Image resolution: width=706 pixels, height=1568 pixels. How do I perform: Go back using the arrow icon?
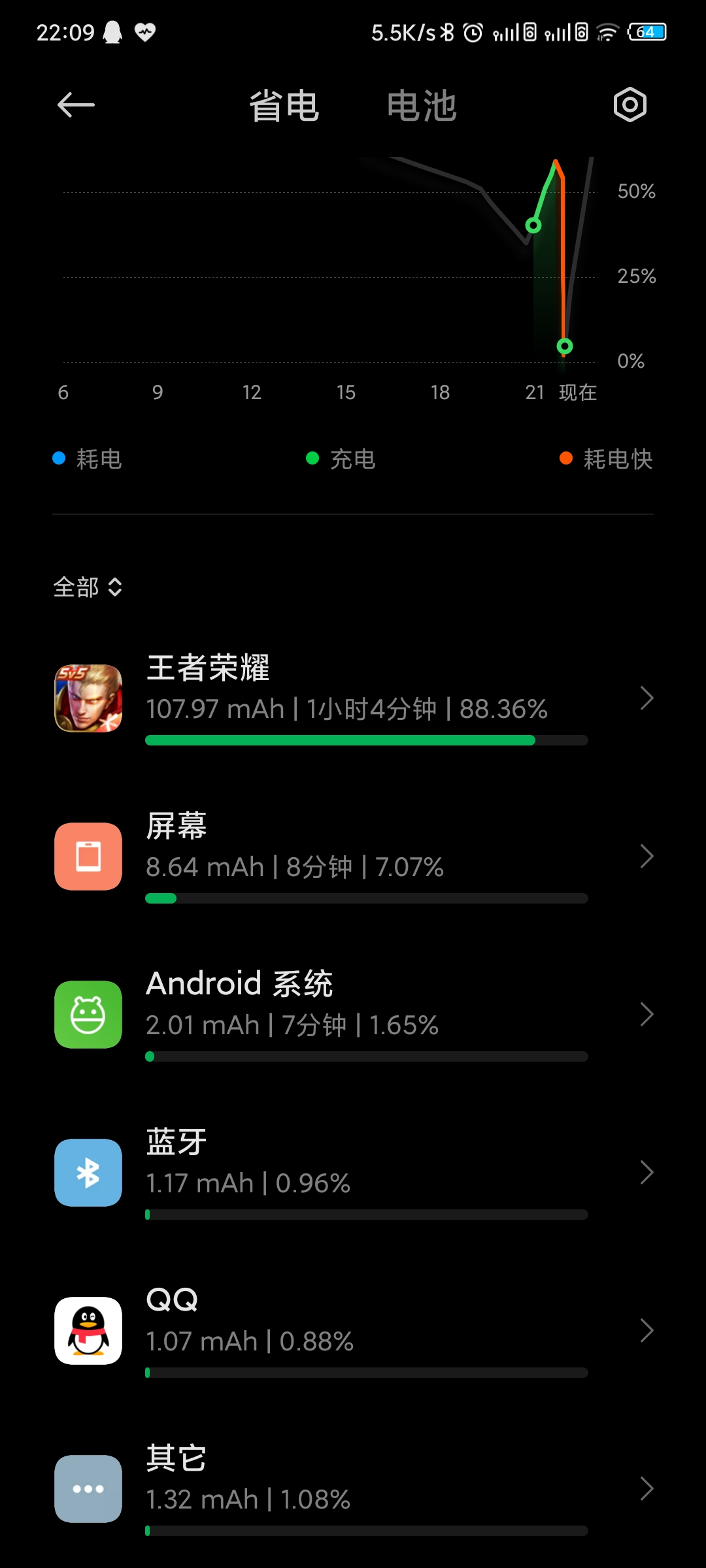pyautogui.click(x=76, y=105)
